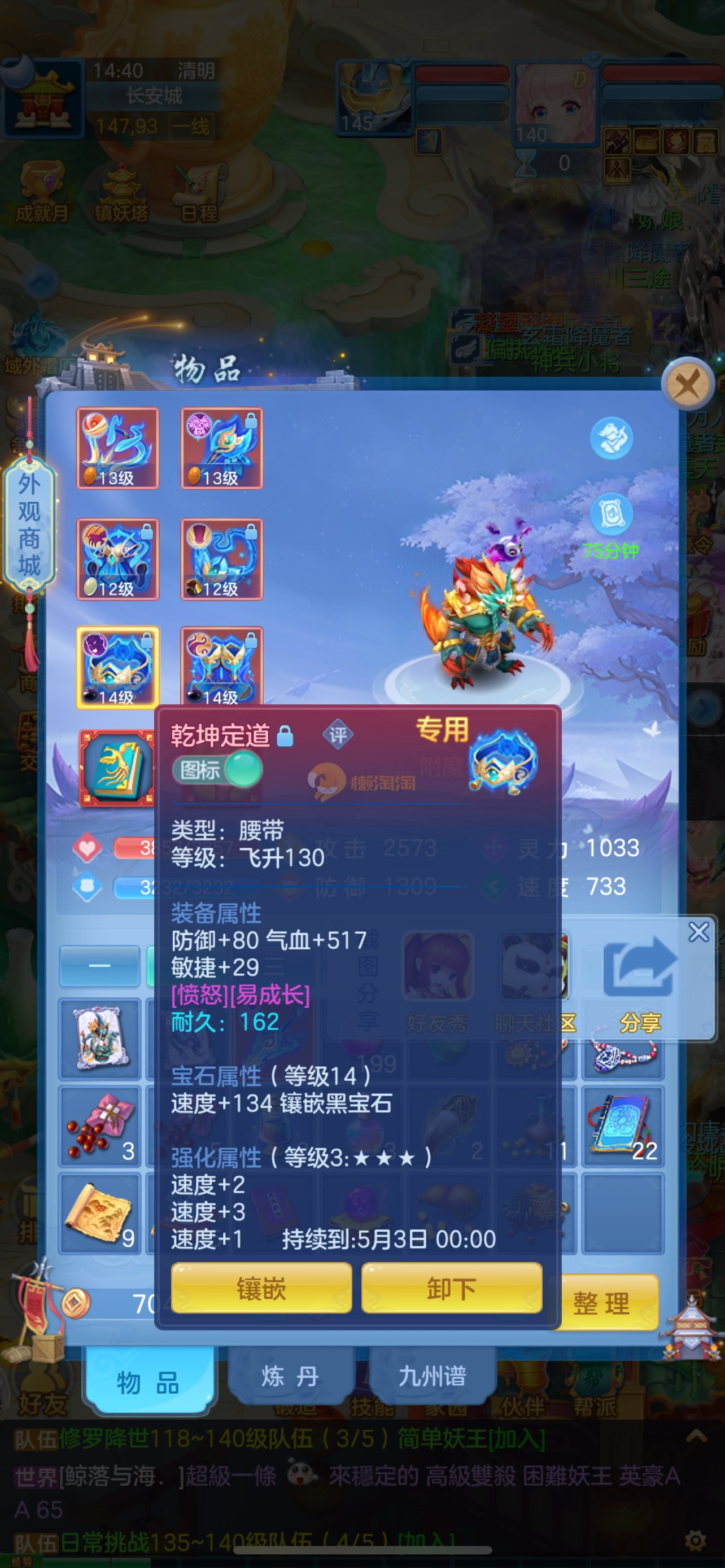Viewport: 725px width, 1568px height.
Task: Close the 物品 inventory window
Action: point(688,385)
